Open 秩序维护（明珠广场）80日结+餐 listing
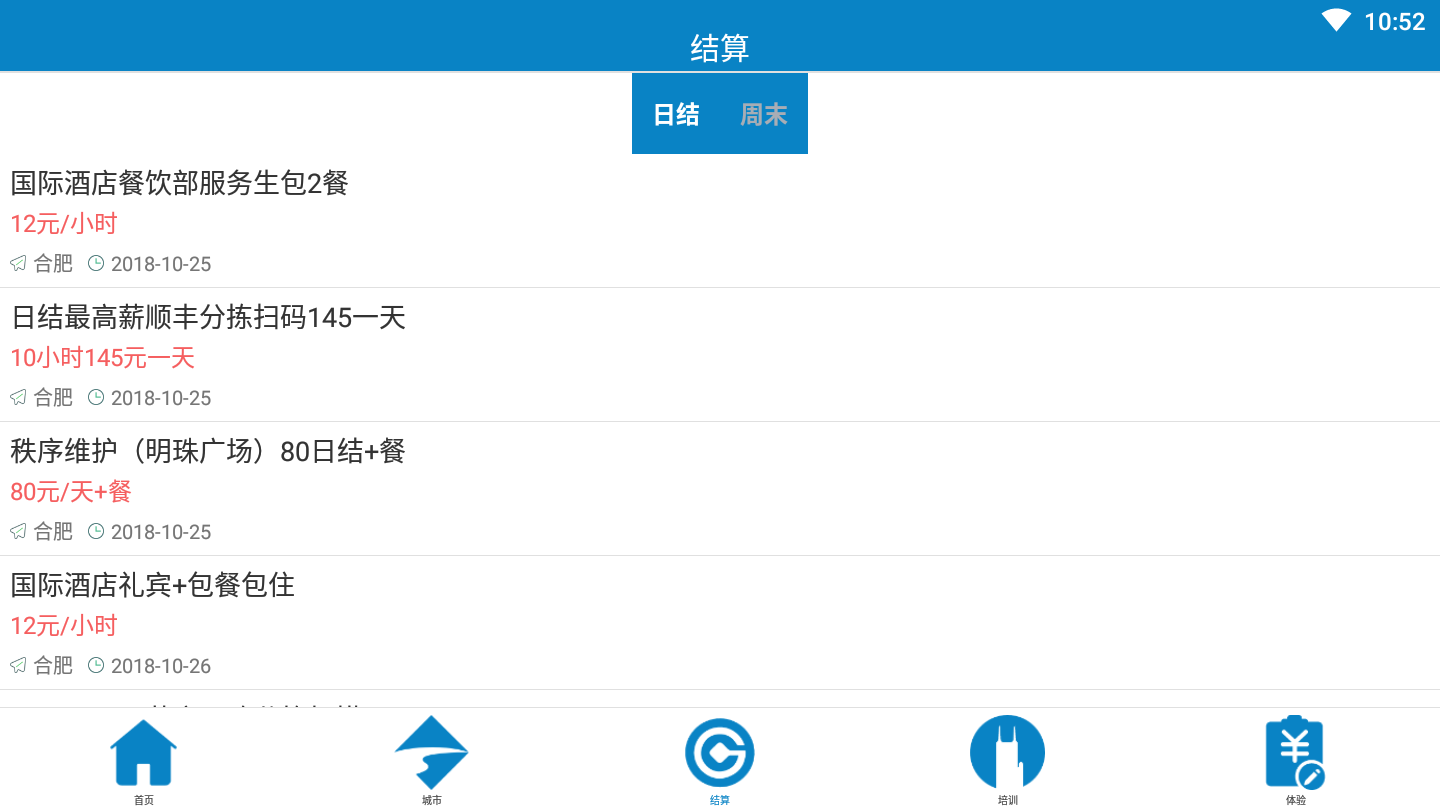 coord(720,489)
